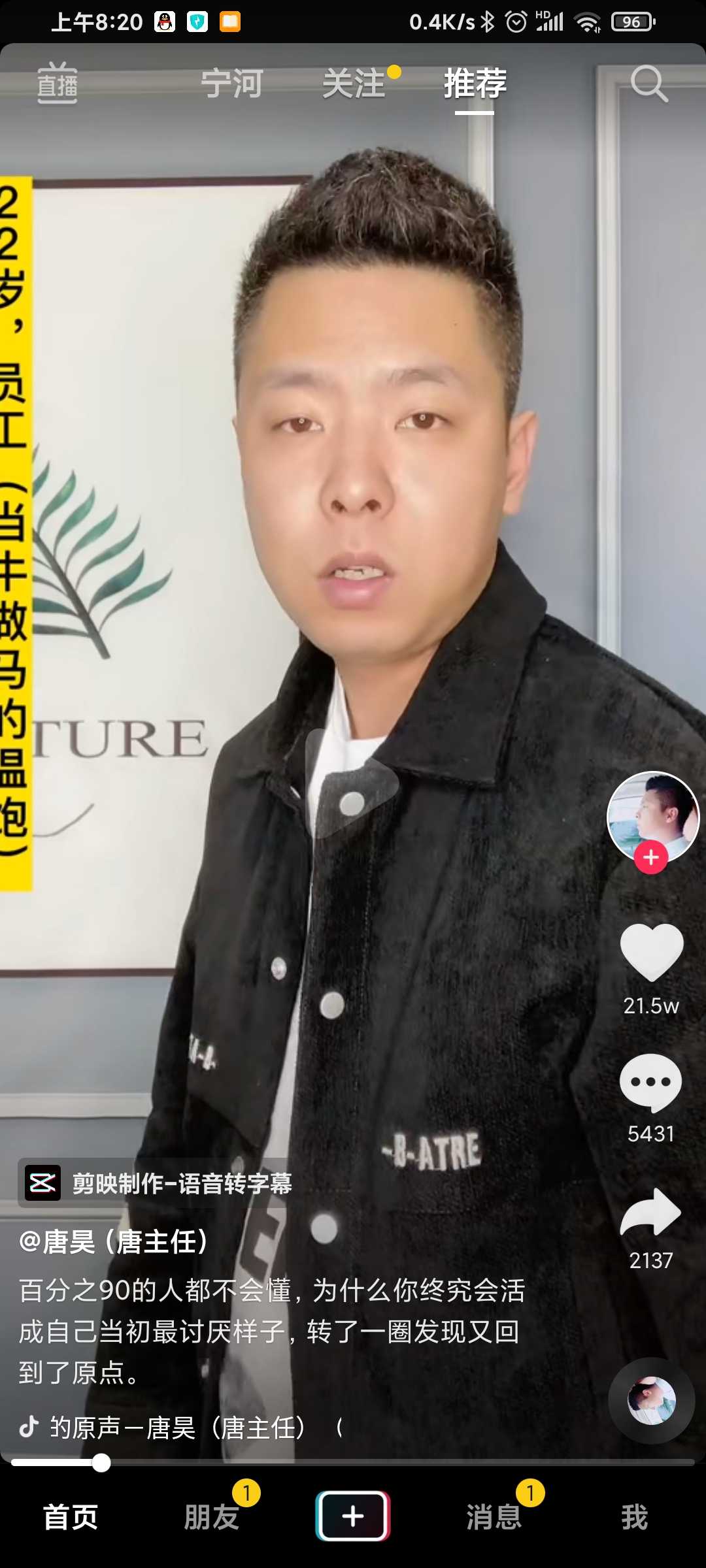Image resolution: width=706 pixels, height=1568 pixels.
Task: Switch to the 宁河 tab
Action: (231, 84)
